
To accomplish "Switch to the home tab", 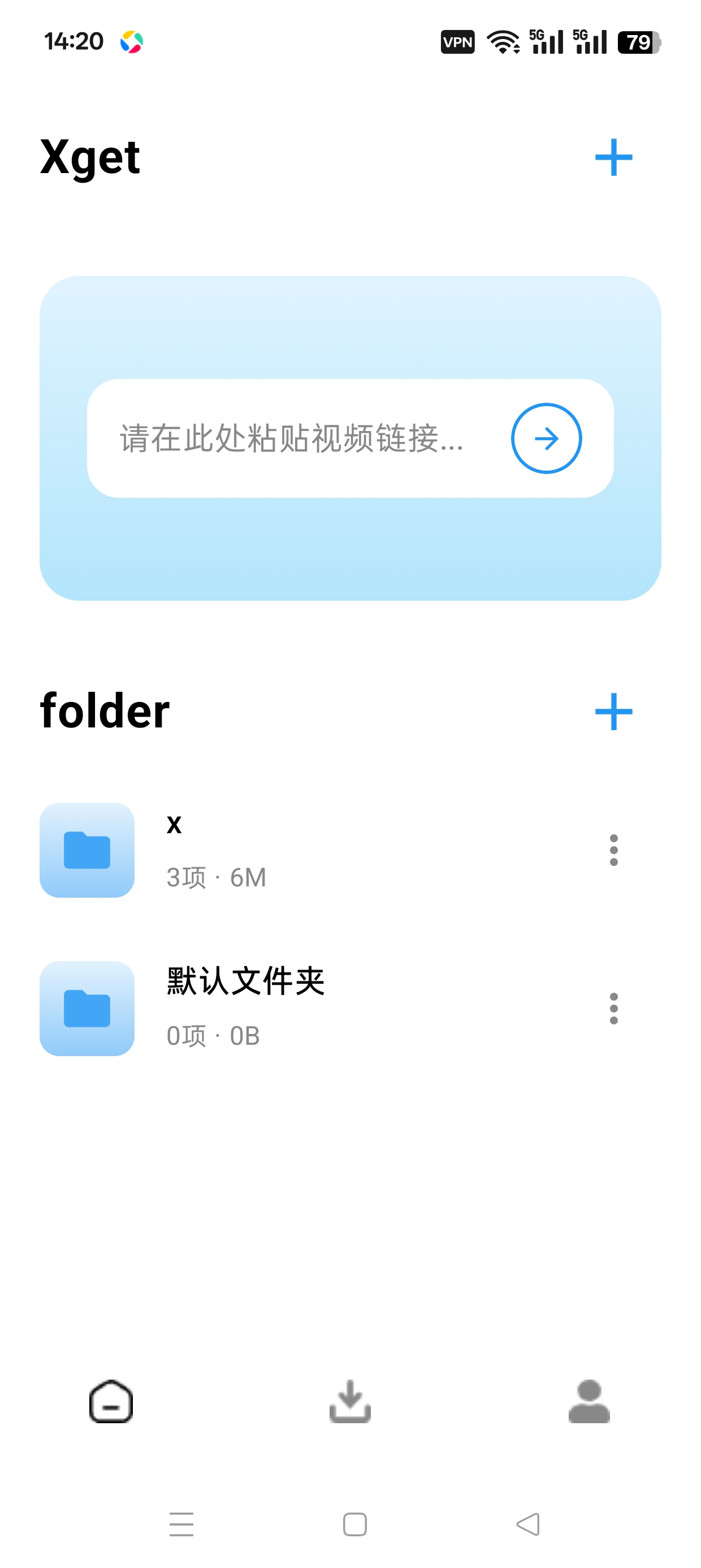I will (111, 1401).
